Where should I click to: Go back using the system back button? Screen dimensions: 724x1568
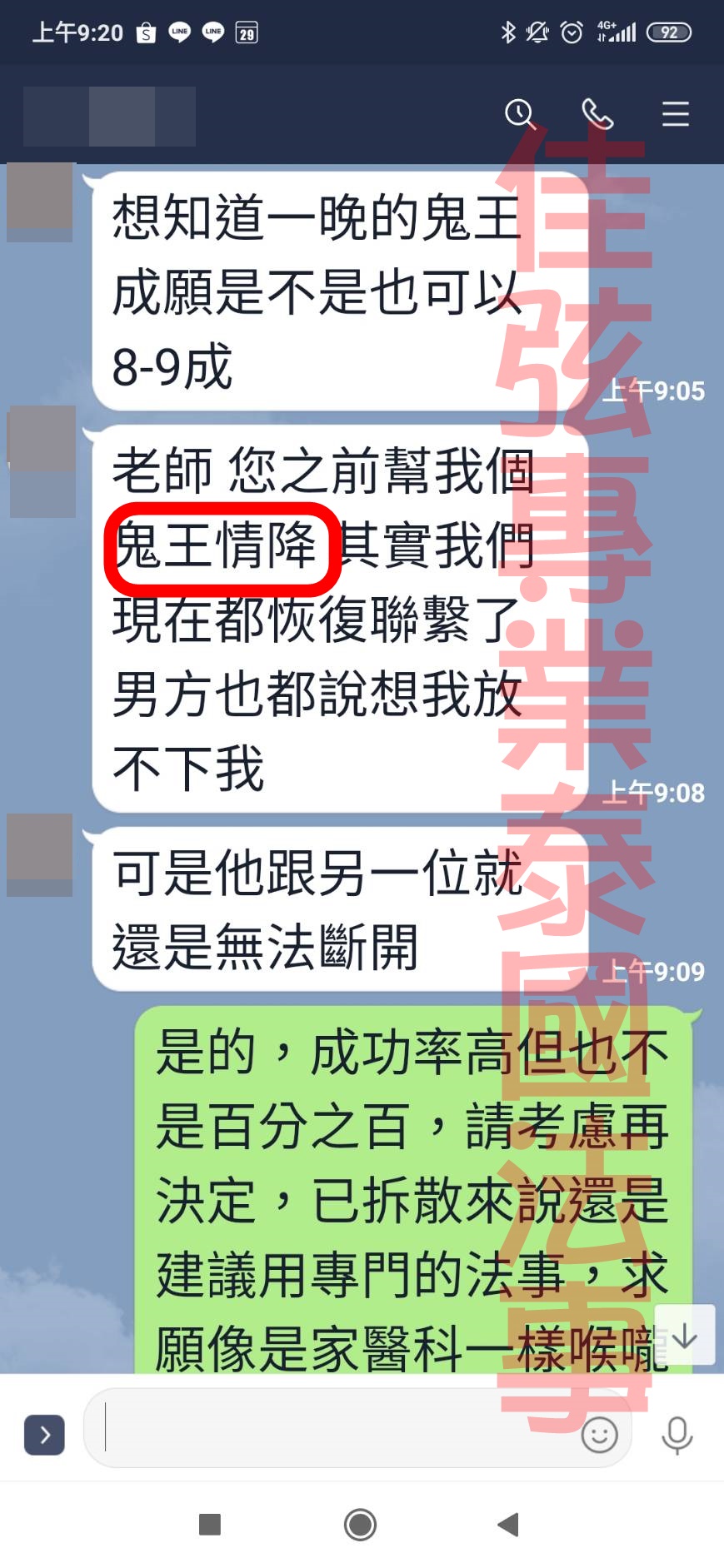508,1525
